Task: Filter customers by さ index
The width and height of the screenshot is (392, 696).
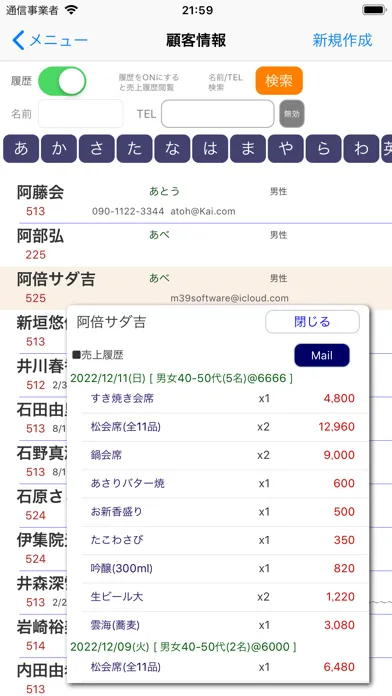Action: [96, 149]
